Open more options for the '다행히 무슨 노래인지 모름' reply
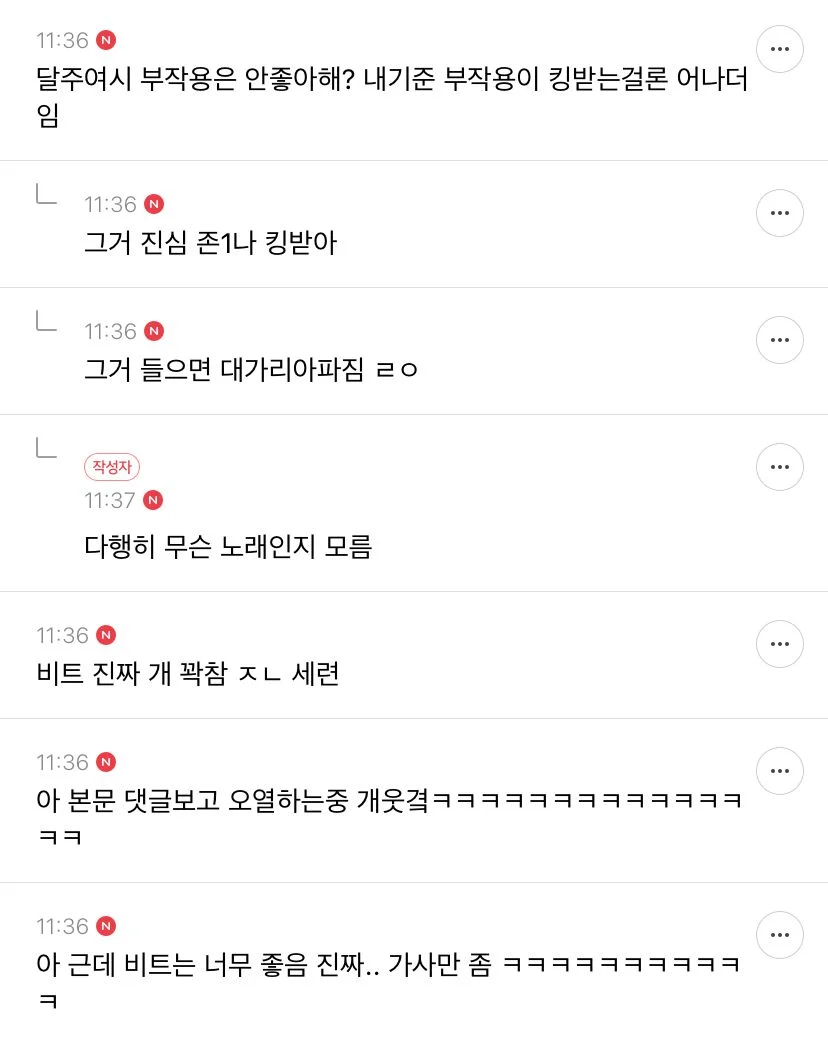Viewport: 828px width, 1045px height. 780,467
